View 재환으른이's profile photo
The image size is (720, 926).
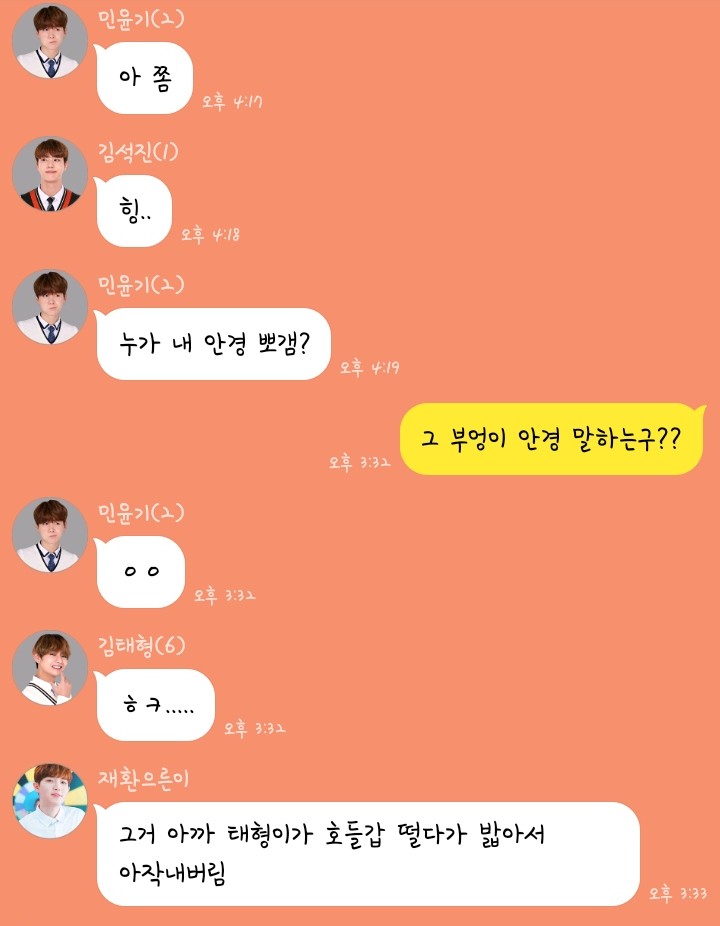[50, 800]
